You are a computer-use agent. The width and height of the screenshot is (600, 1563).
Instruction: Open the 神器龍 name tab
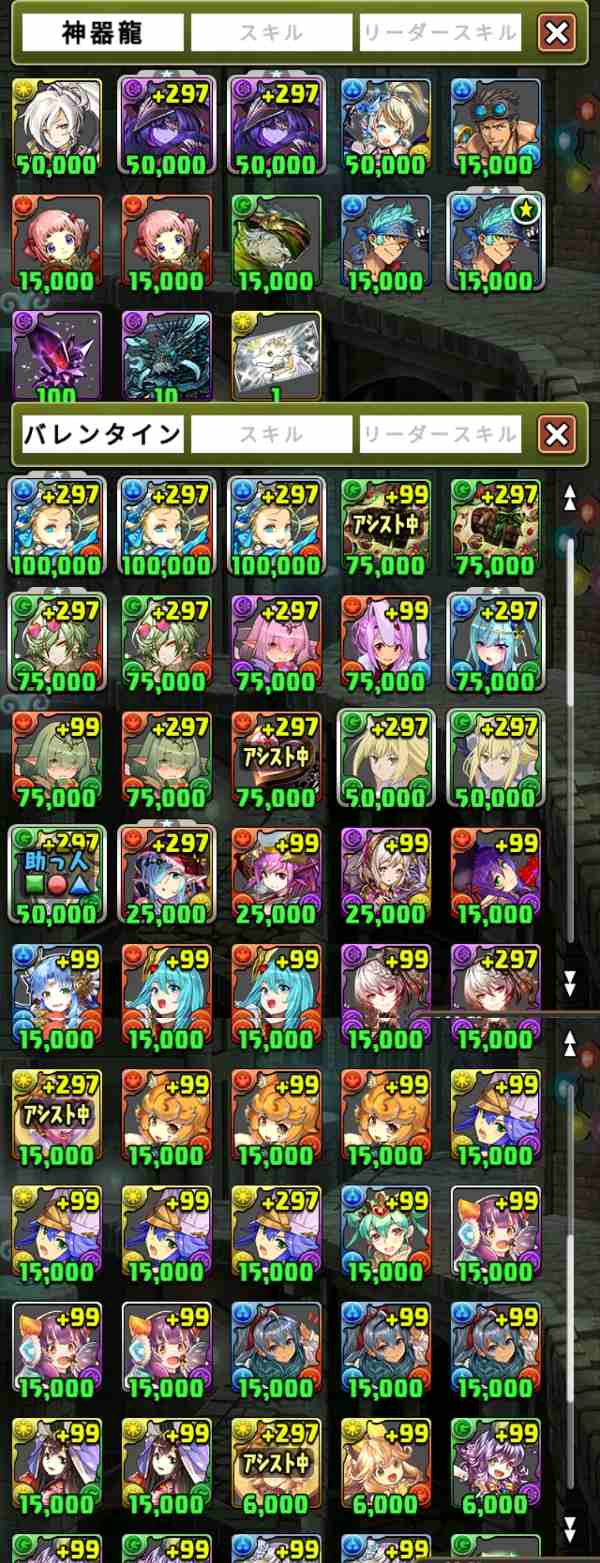pos(103,33)
